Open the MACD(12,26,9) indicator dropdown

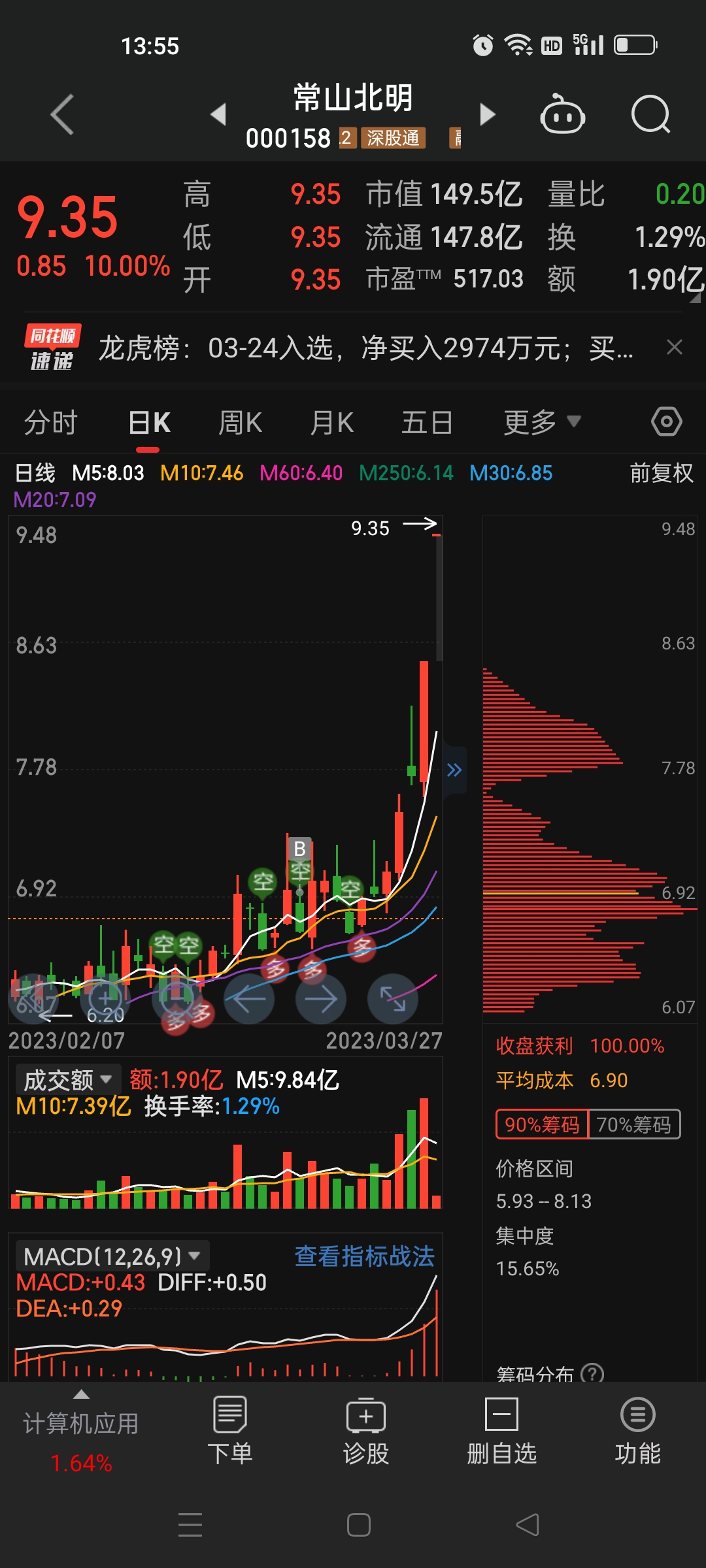pos(111,1256)
